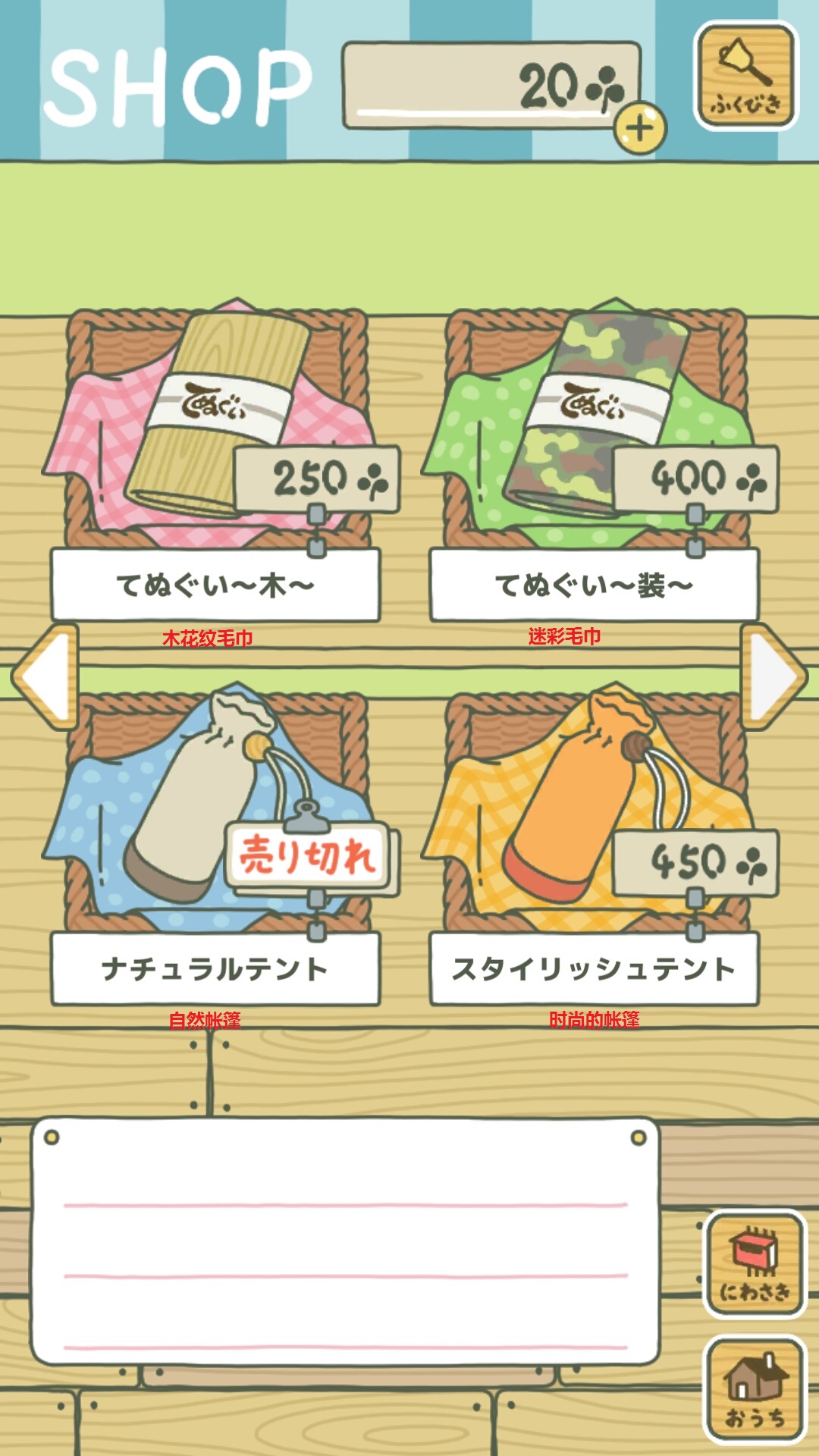Go to the previous shop page arrow
Viewport: 819px width, 1456px height.
pos(45,676)
